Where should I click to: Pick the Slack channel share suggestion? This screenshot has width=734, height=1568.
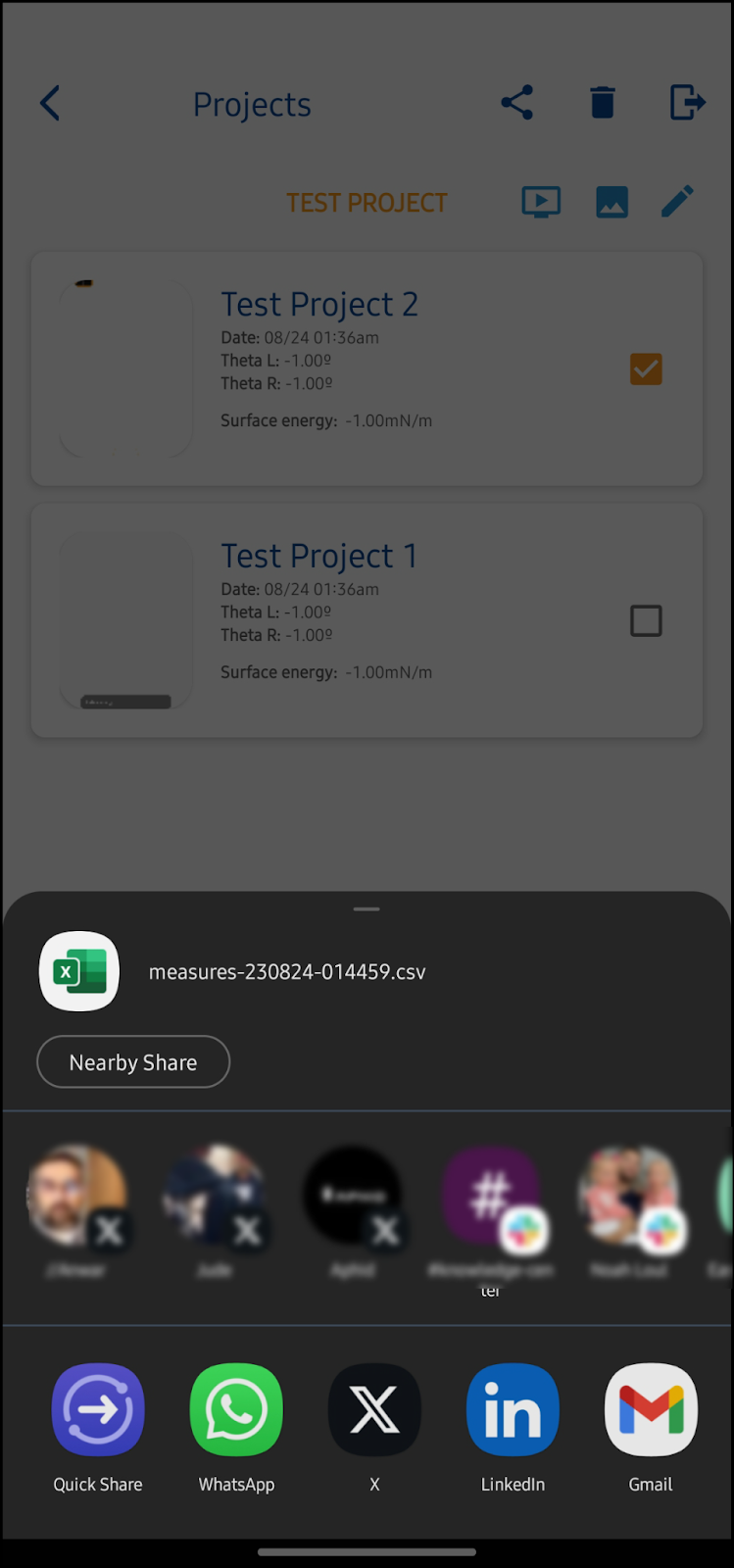pyautogui.click(x=490, y=1196)
